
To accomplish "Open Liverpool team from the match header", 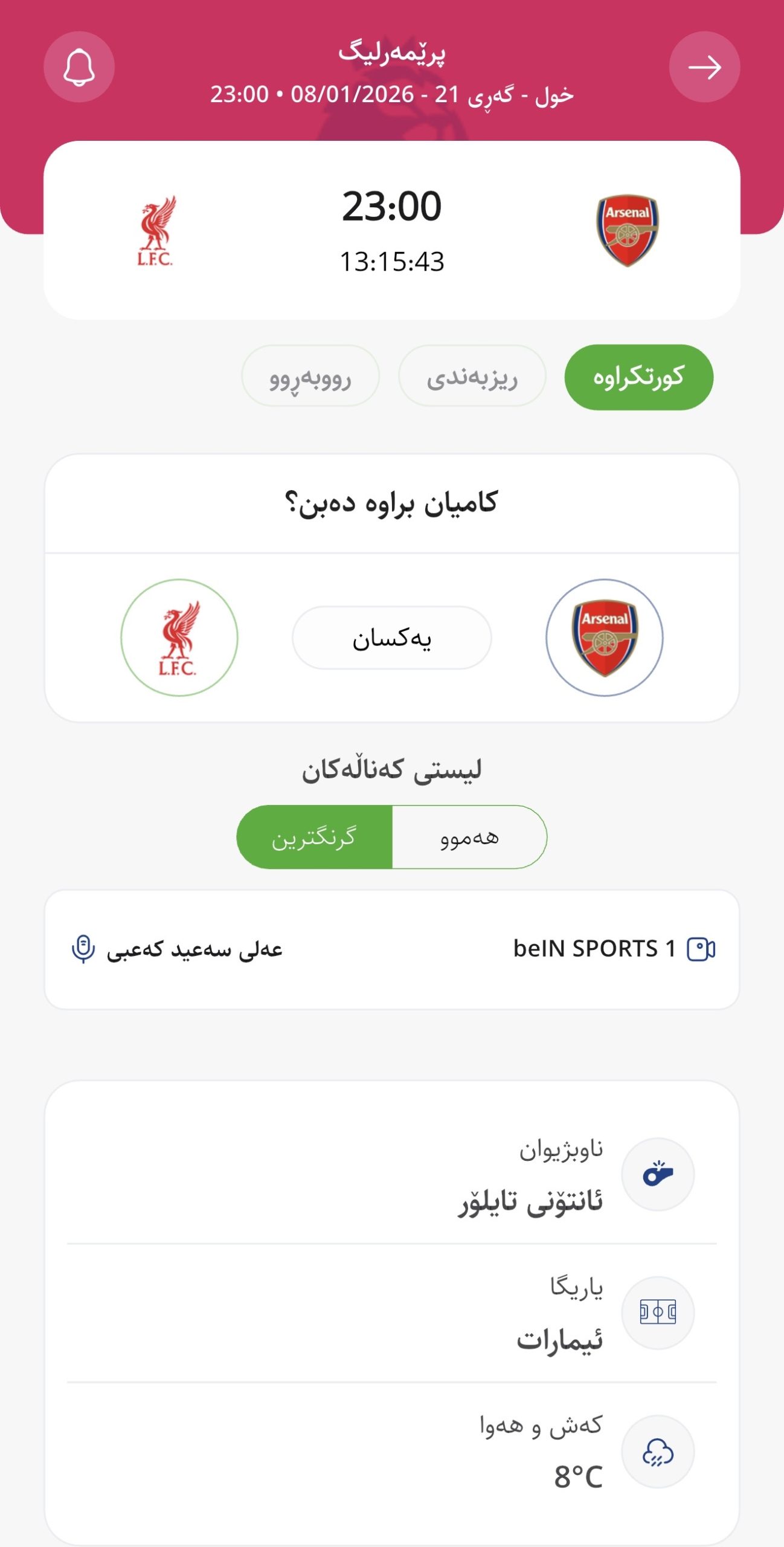I will [156, 230].
